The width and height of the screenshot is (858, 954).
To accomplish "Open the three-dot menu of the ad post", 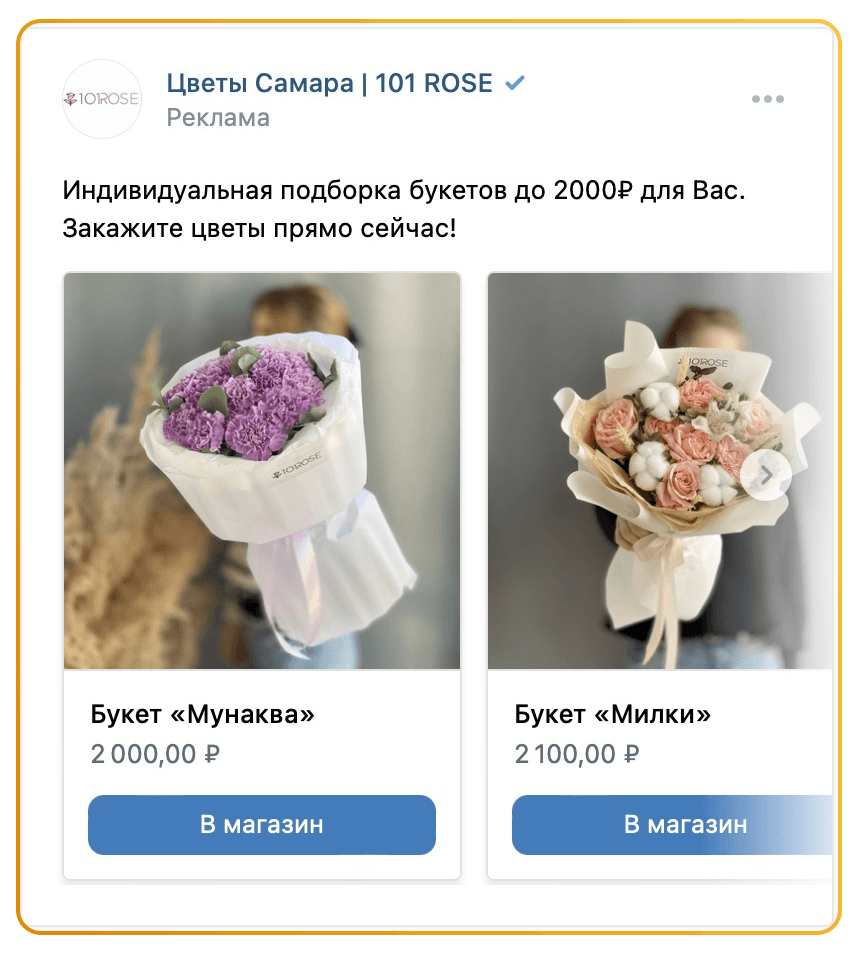I will pos(767,99).
